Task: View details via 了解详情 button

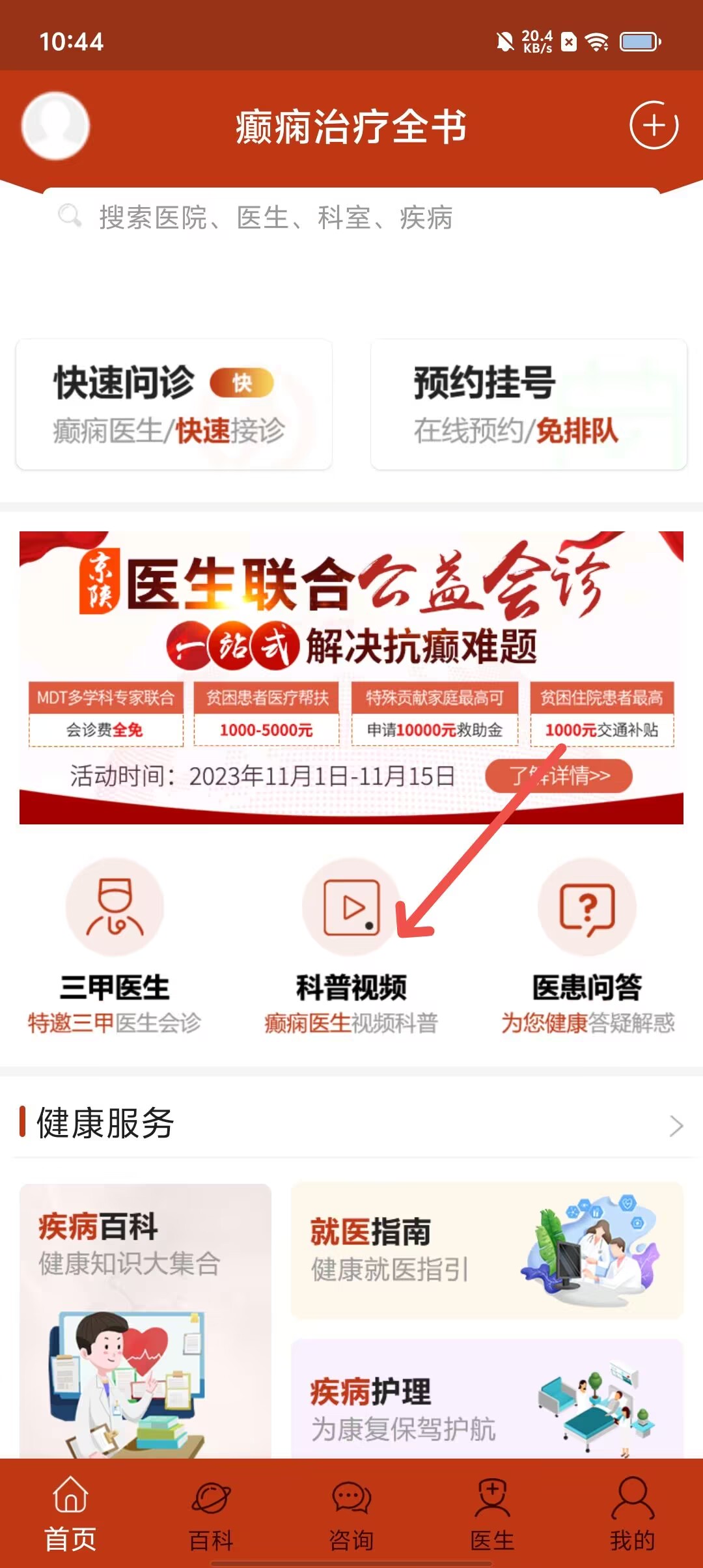Action: tap(559, 776)
